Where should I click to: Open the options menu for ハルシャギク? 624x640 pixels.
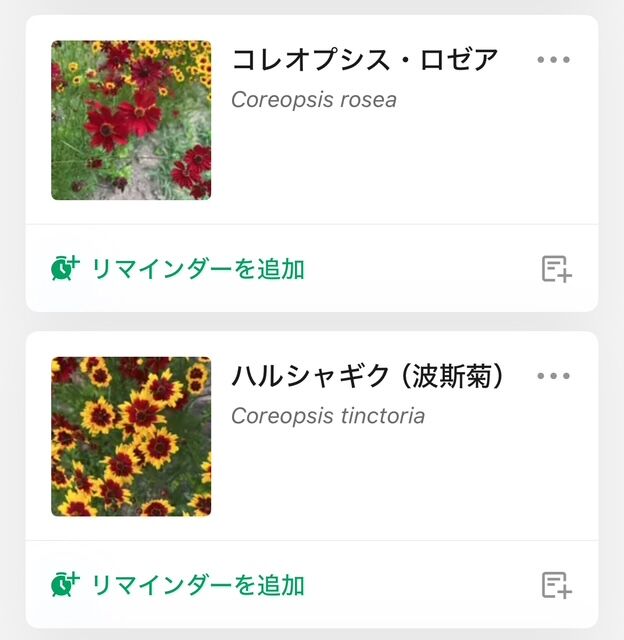pyautogui.click(x=553, y=376)
